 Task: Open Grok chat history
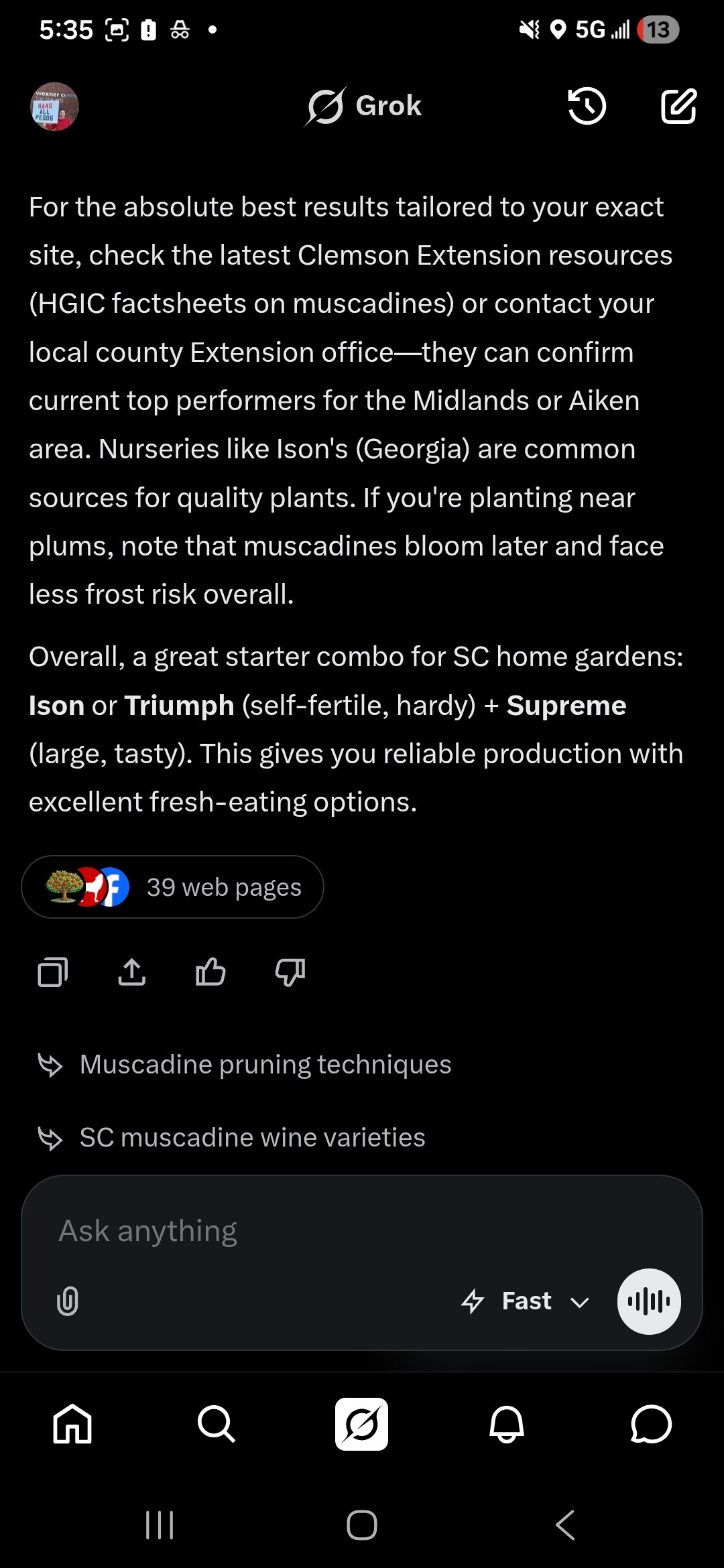click(x=587, y=106)
